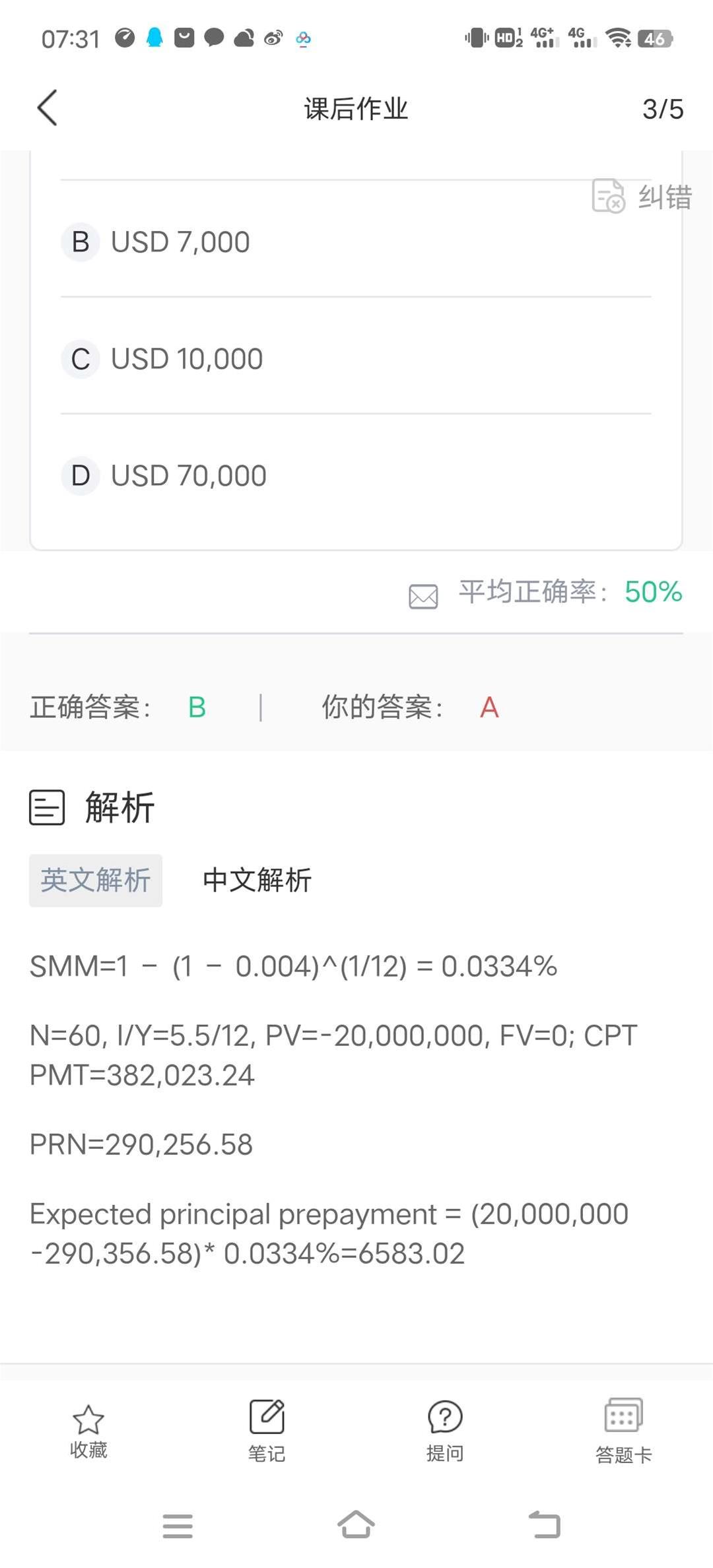The width and height of the screenshot is (713, 1568).
Task: Open 笔记 to add a note
Action: 267,1430
